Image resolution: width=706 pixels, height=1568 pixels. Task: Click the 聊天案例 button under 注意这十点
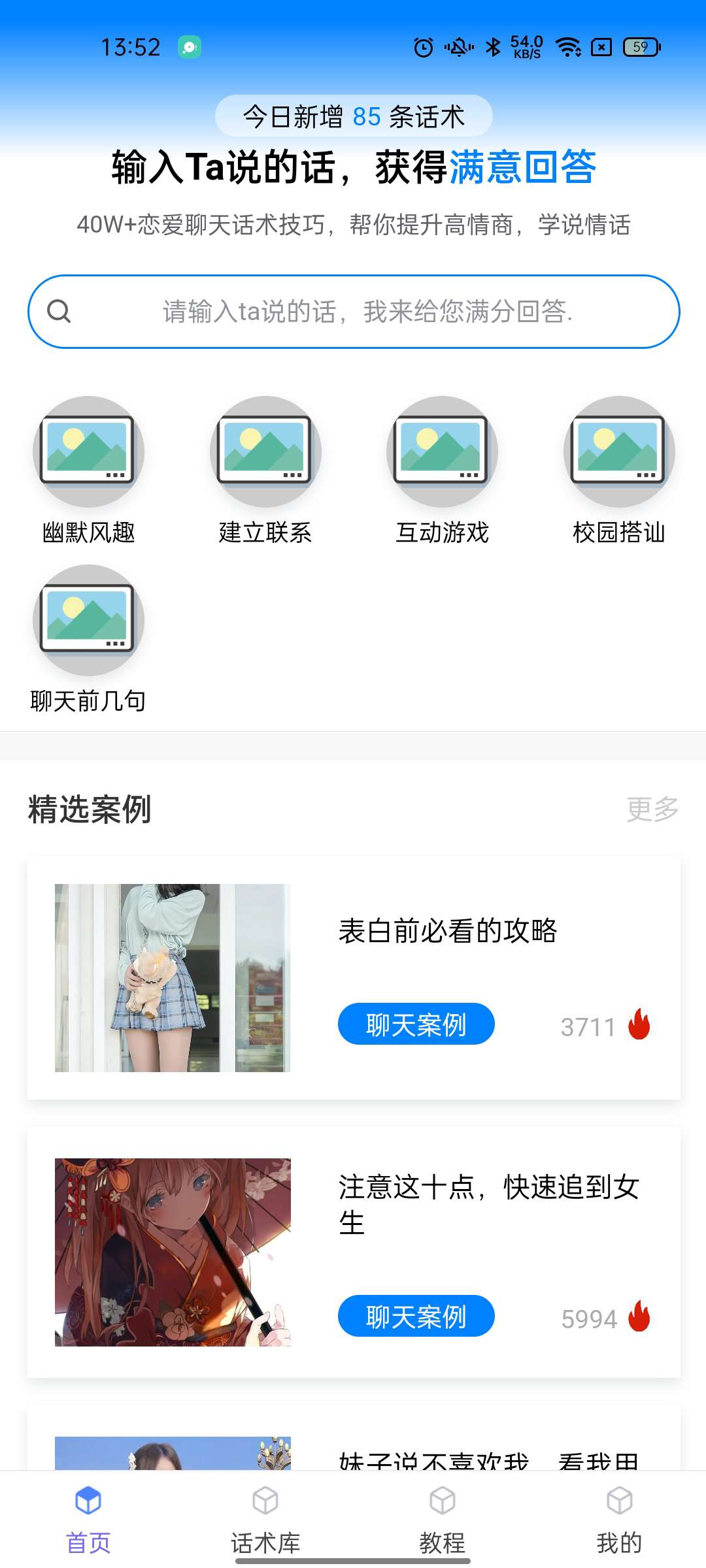(x=416, y=1317)
